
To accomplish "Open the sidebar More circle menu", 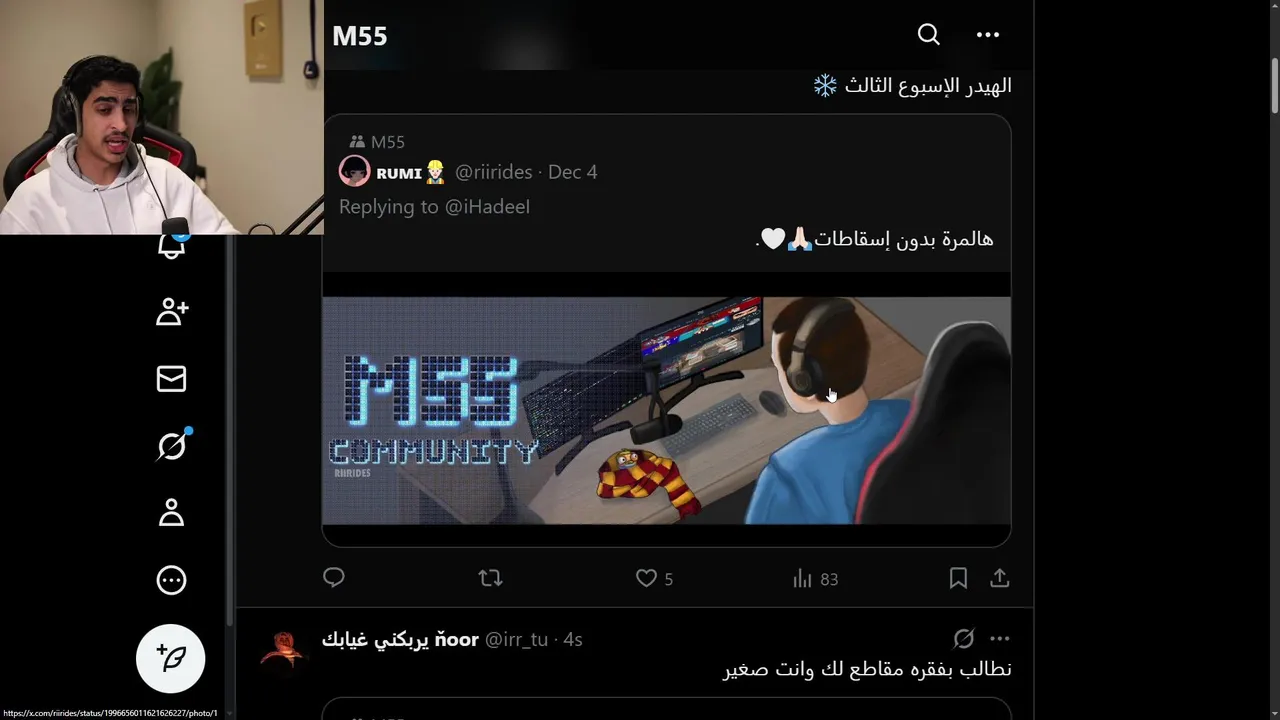I will (x=171, y=580).
